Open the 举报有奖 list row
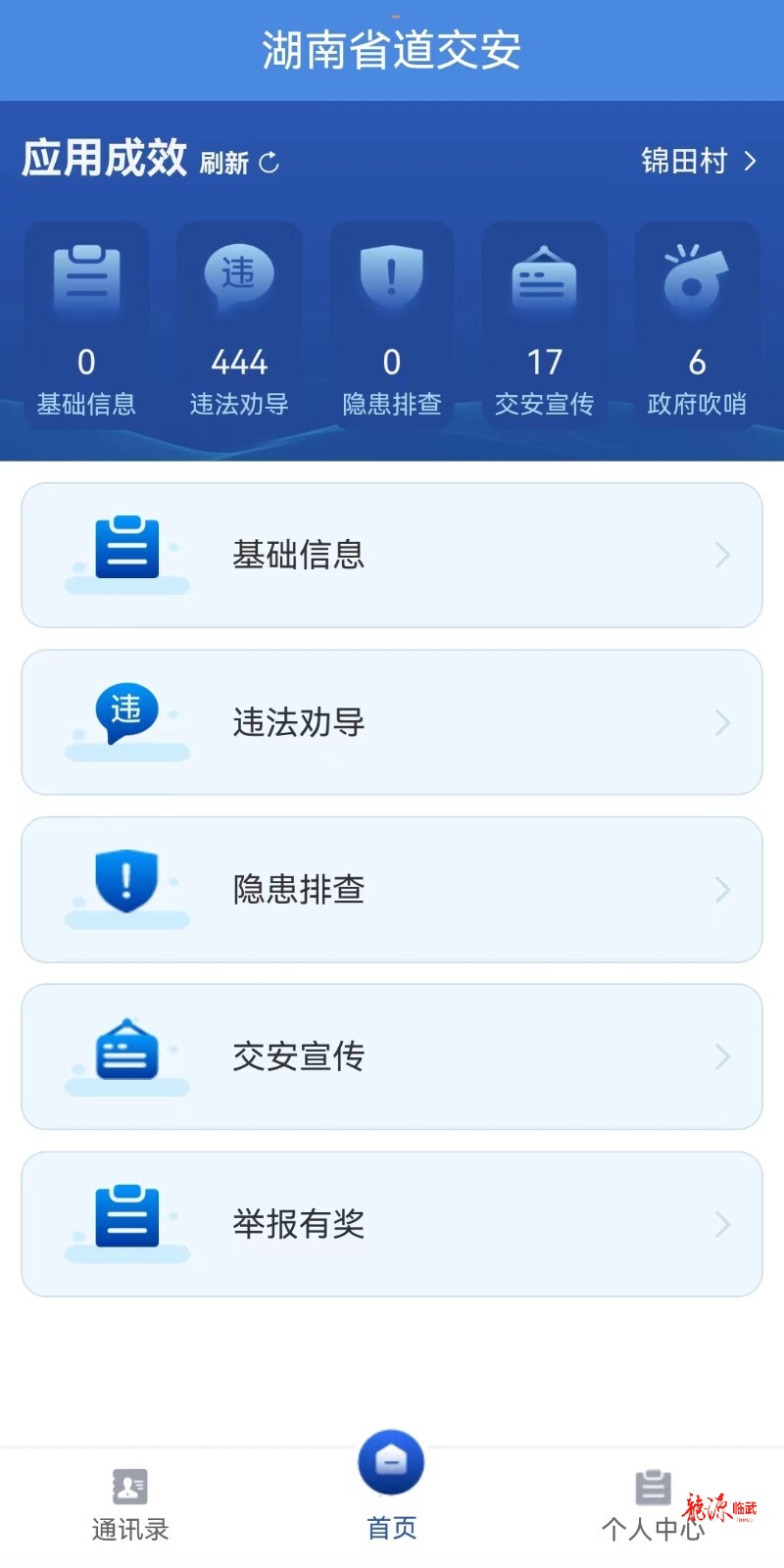This screenshot has width=784, height=1568. coord(392,1224)
